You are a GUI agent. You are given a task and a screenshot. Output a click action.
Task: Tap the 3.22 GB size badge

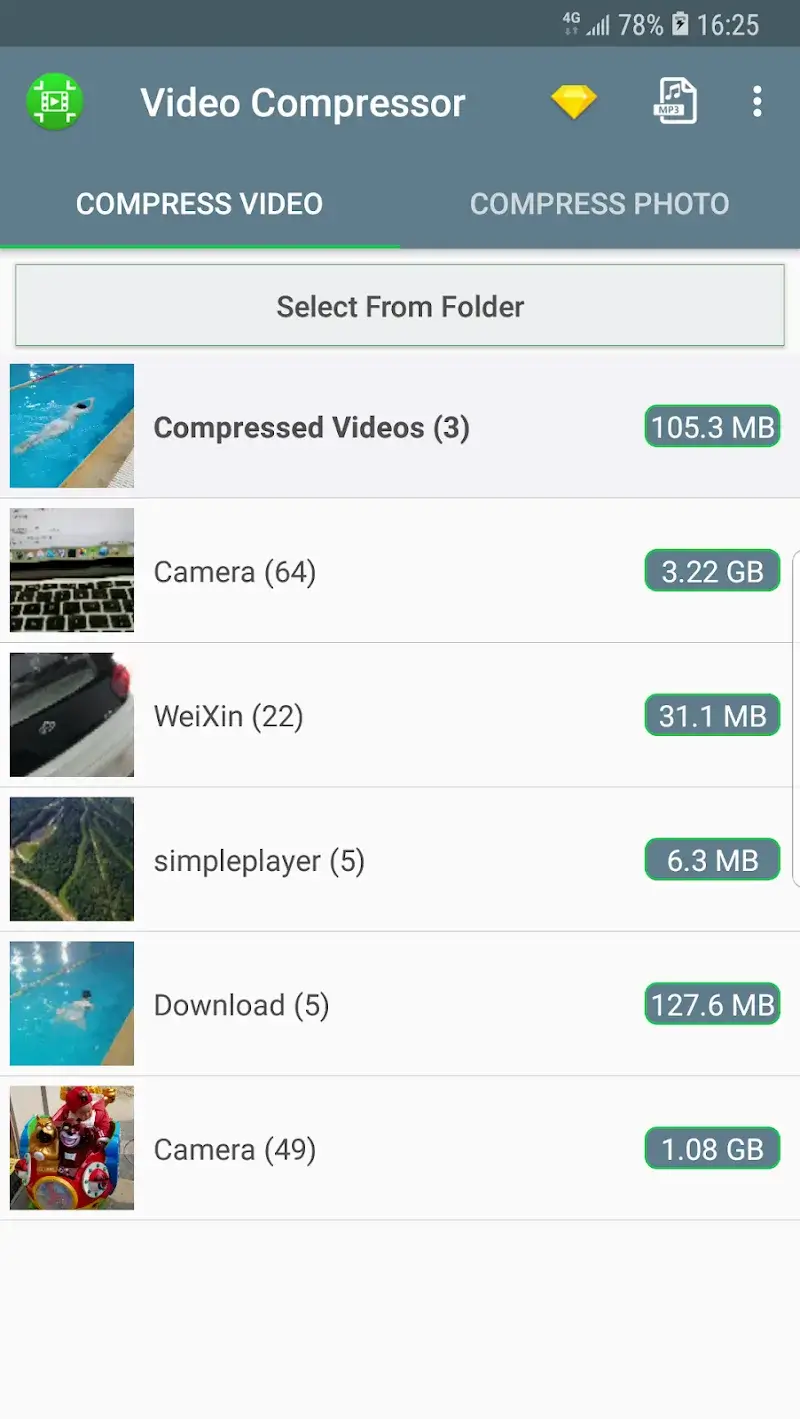(x=711, y=570)
